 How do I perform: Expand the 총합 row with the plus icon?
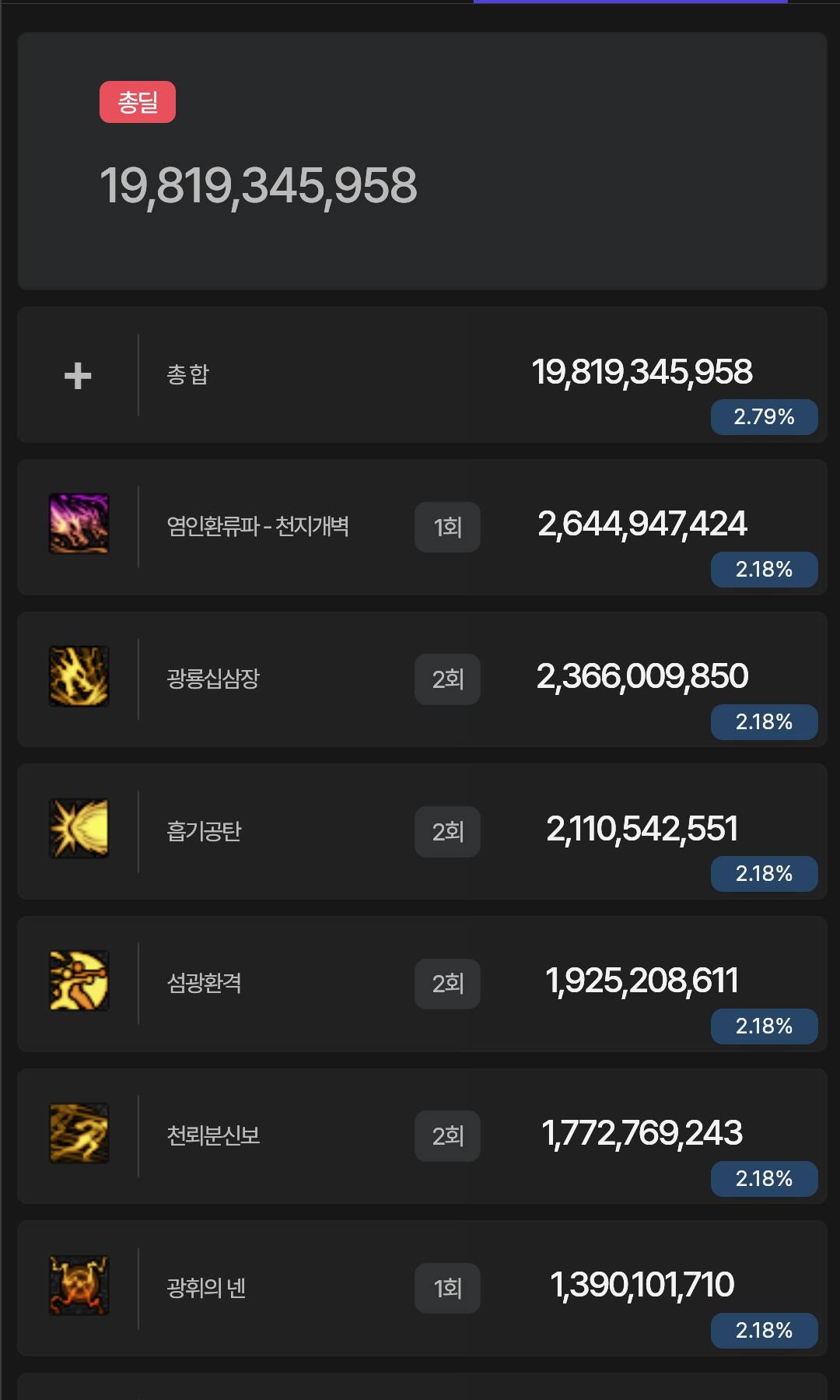78,376
